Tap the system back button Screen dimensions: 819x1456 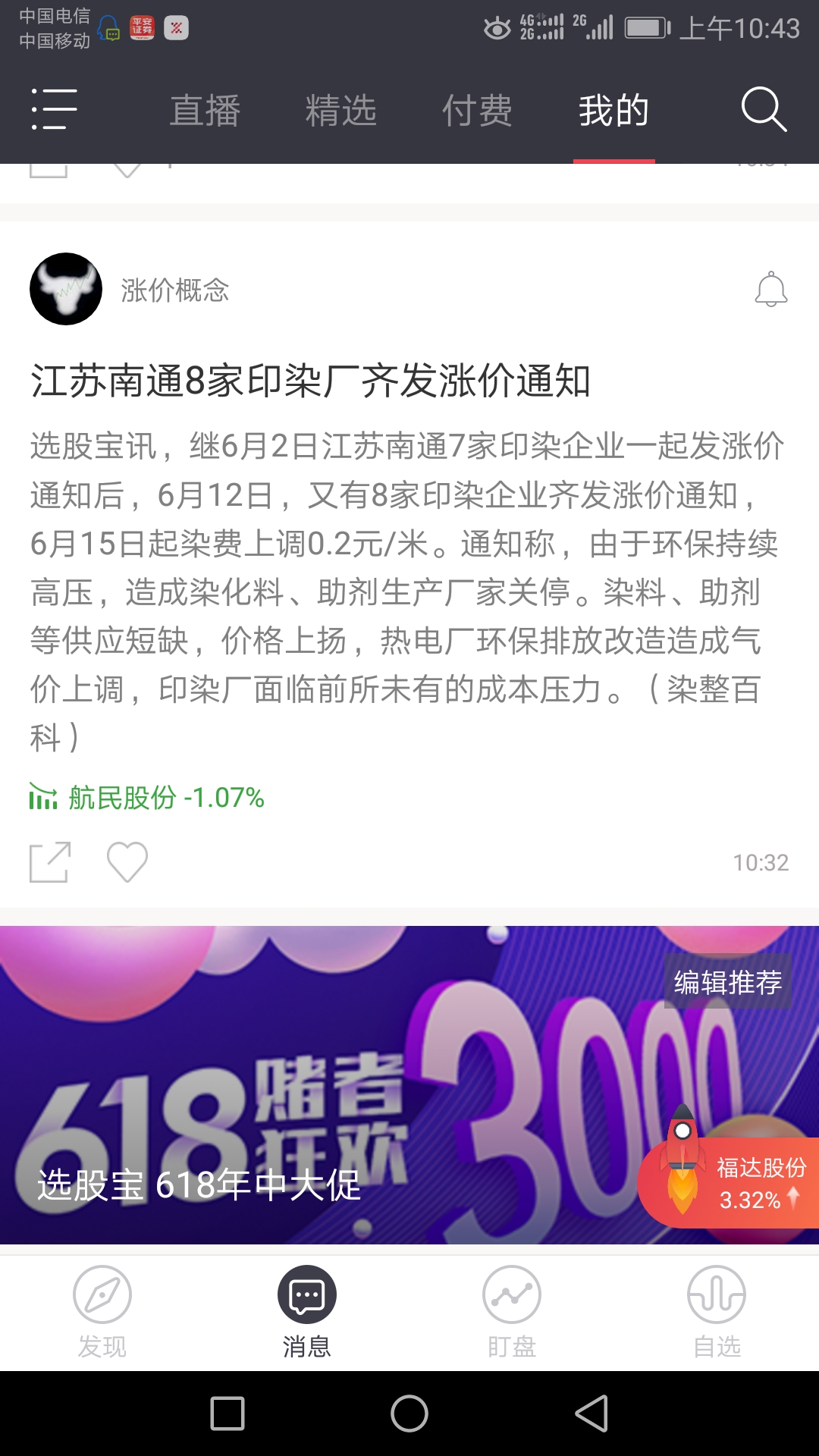[x=591, y=1414]
